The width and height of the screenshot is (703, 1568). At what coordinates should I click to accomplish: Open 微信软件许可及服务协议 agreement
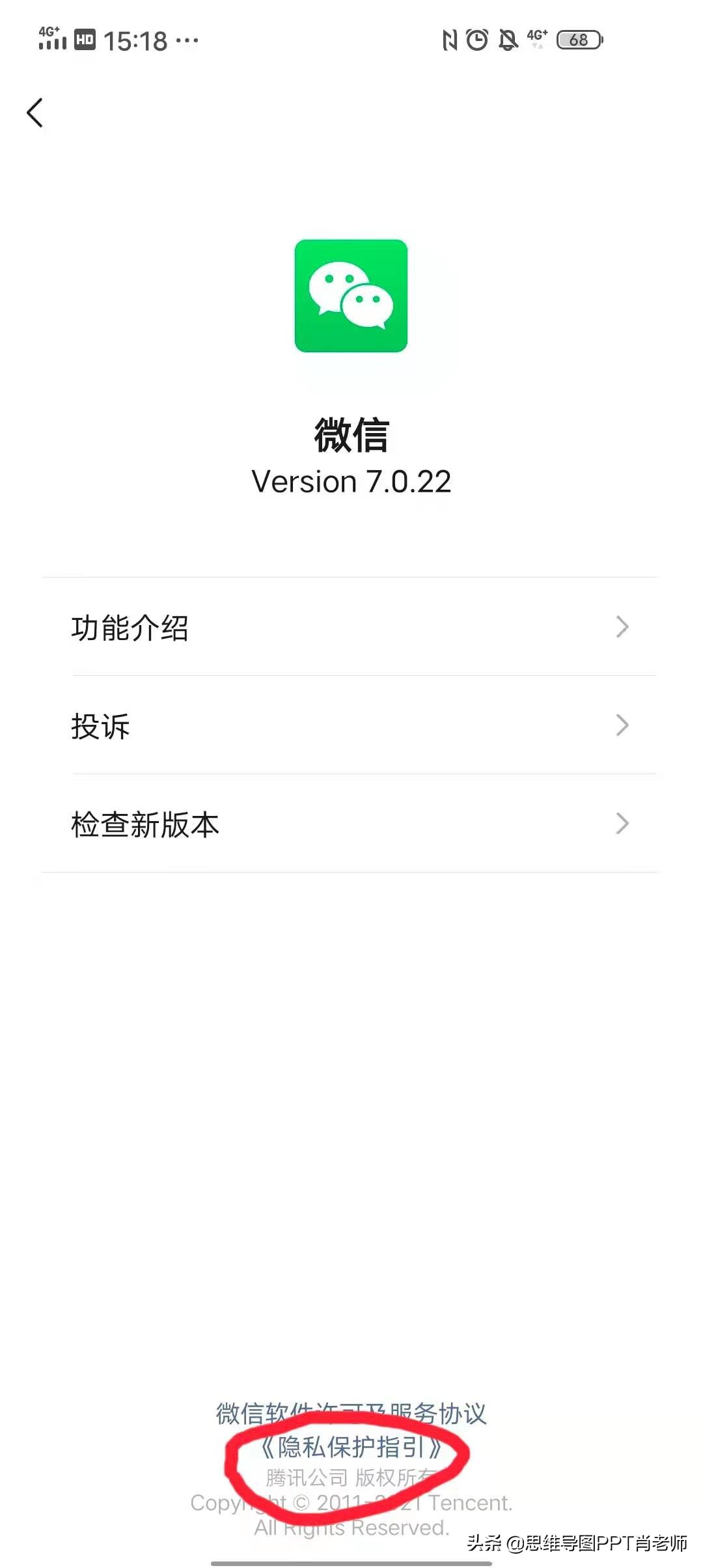point(351,1412)
